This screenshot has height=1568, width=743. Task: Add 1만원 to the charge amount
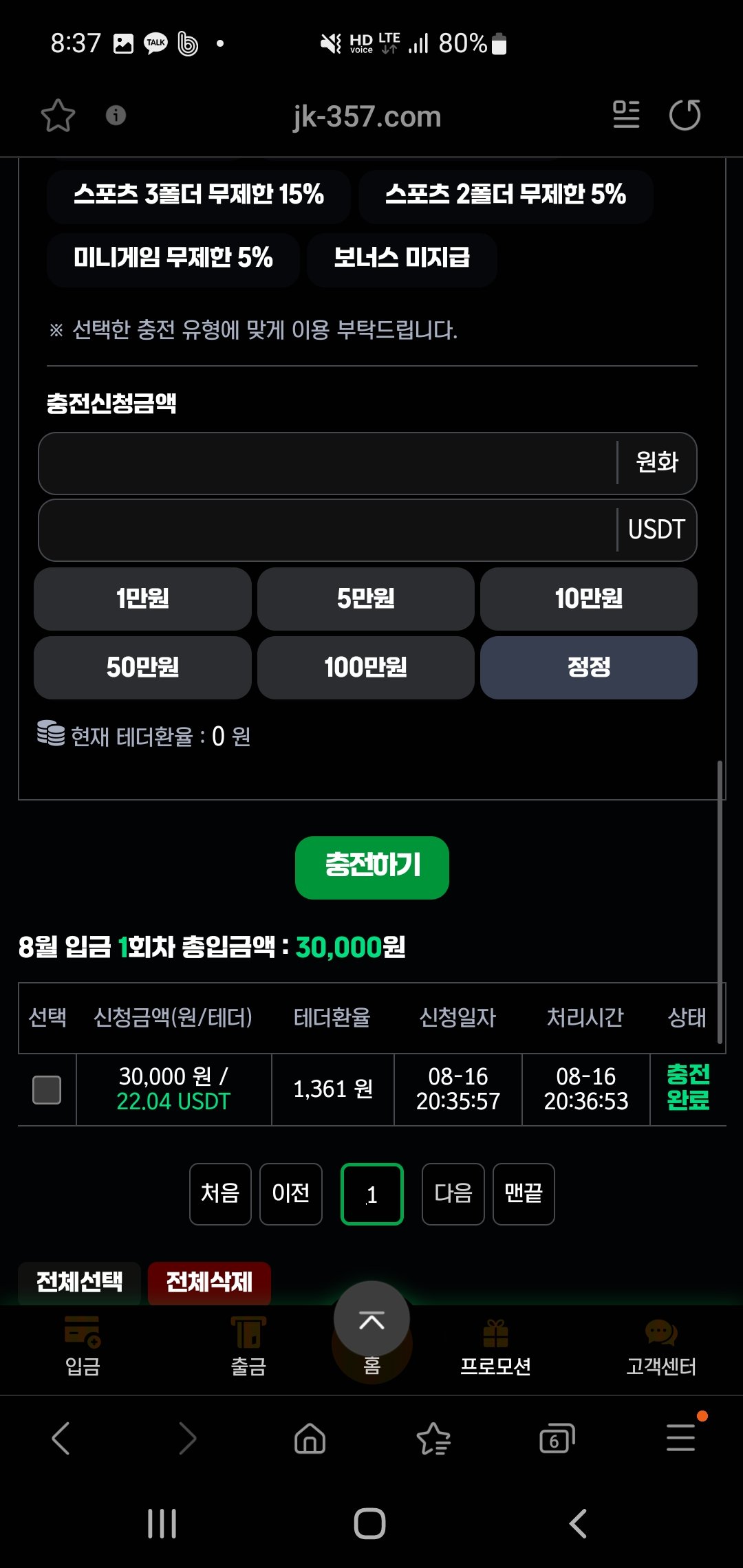[x=142, y=599]
